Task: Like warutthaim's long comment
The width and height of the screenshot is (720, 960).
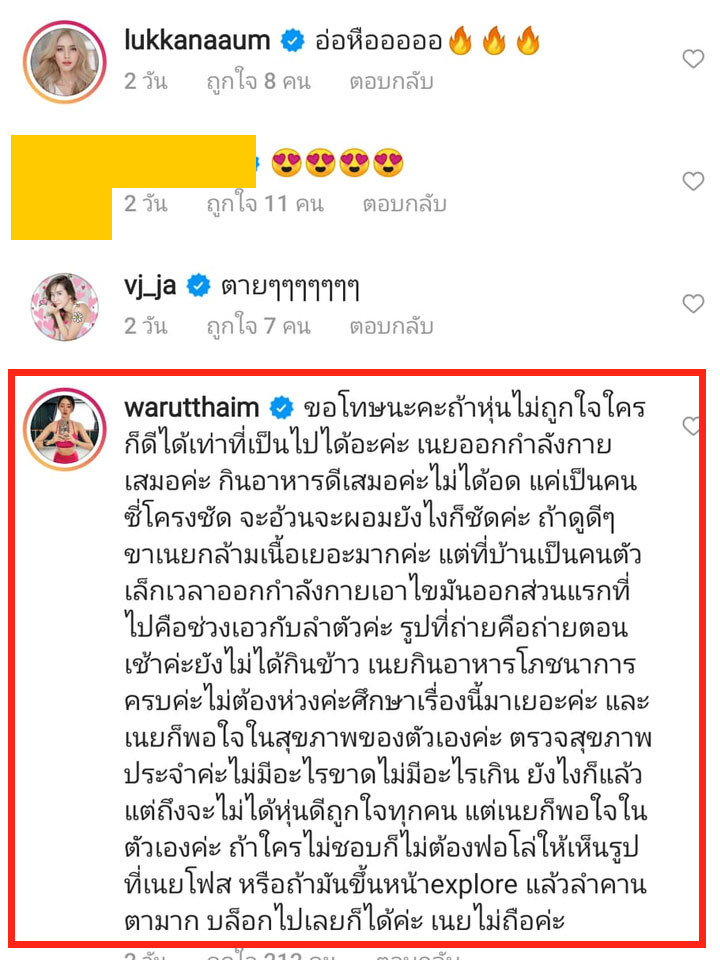Action: (692, 427)
